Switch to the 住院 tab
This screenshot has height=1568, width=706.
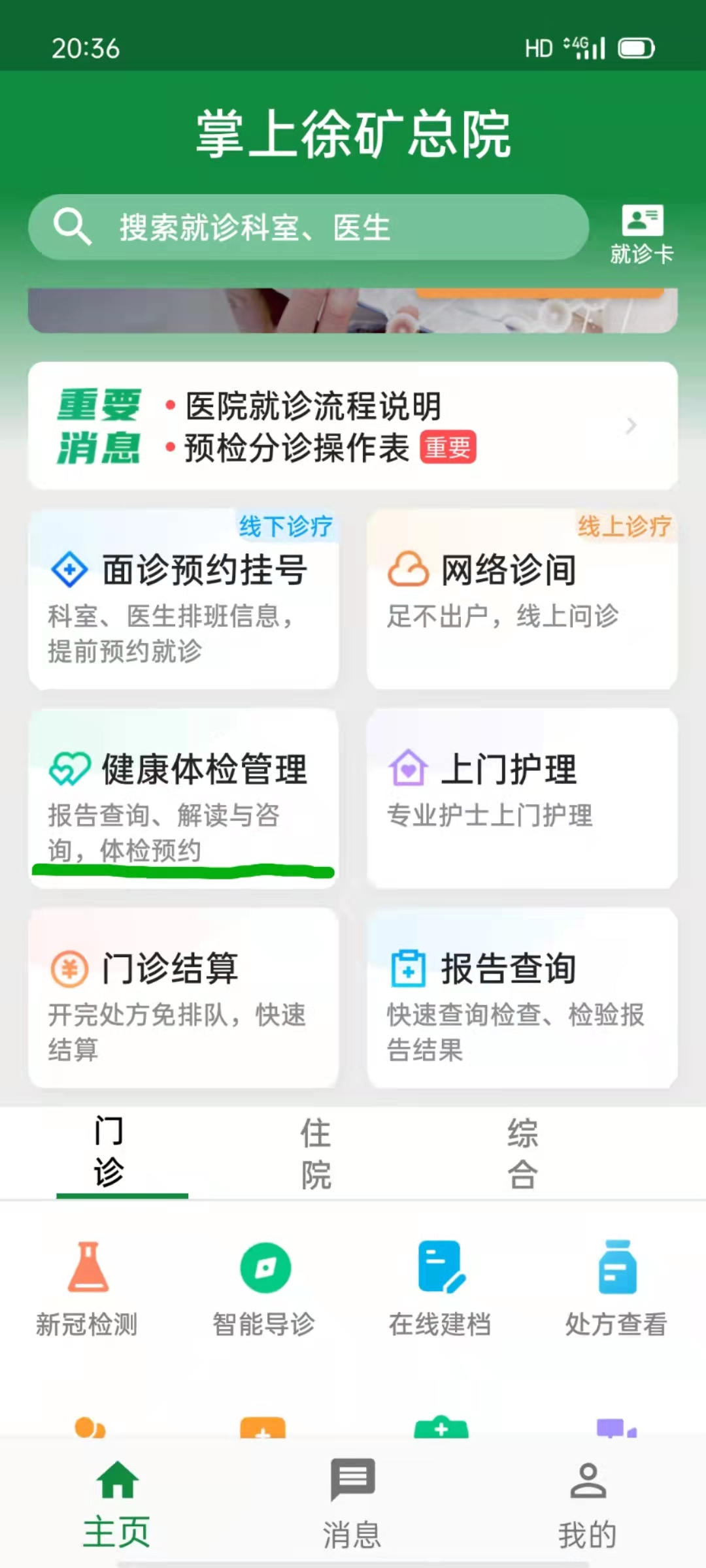316,1154
